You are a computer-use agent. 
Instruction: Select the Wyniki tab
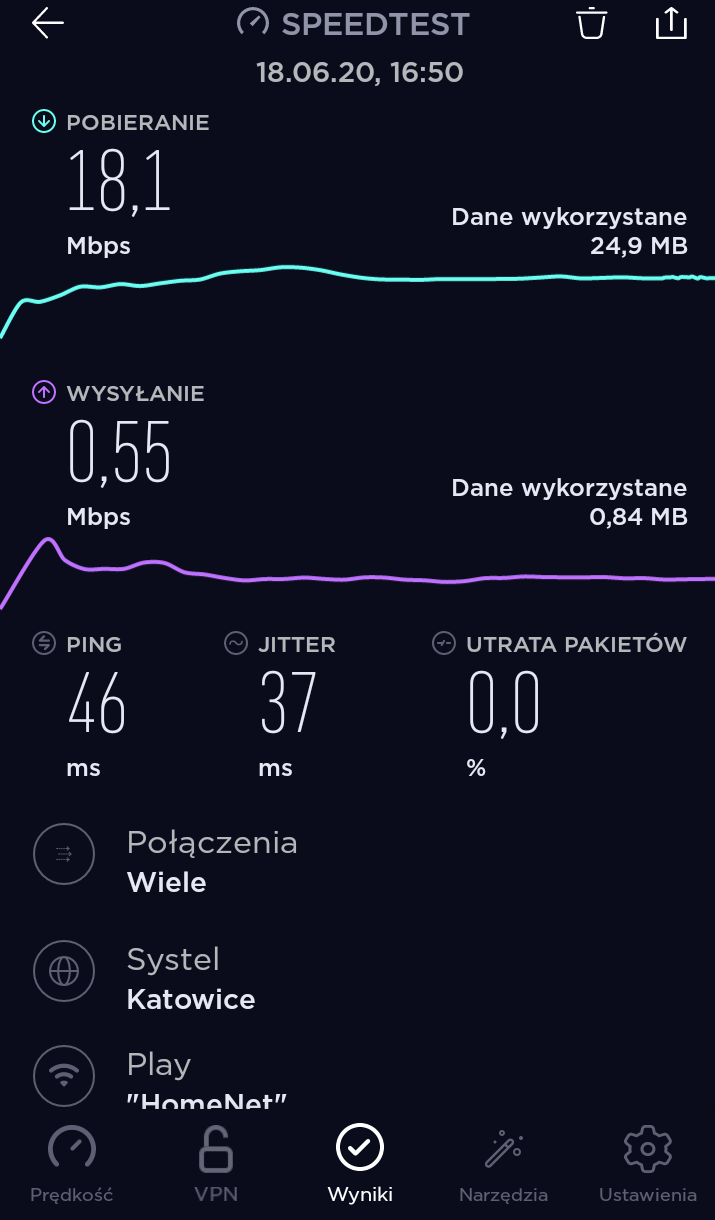pyautogui.click(x=360, y=1164)
